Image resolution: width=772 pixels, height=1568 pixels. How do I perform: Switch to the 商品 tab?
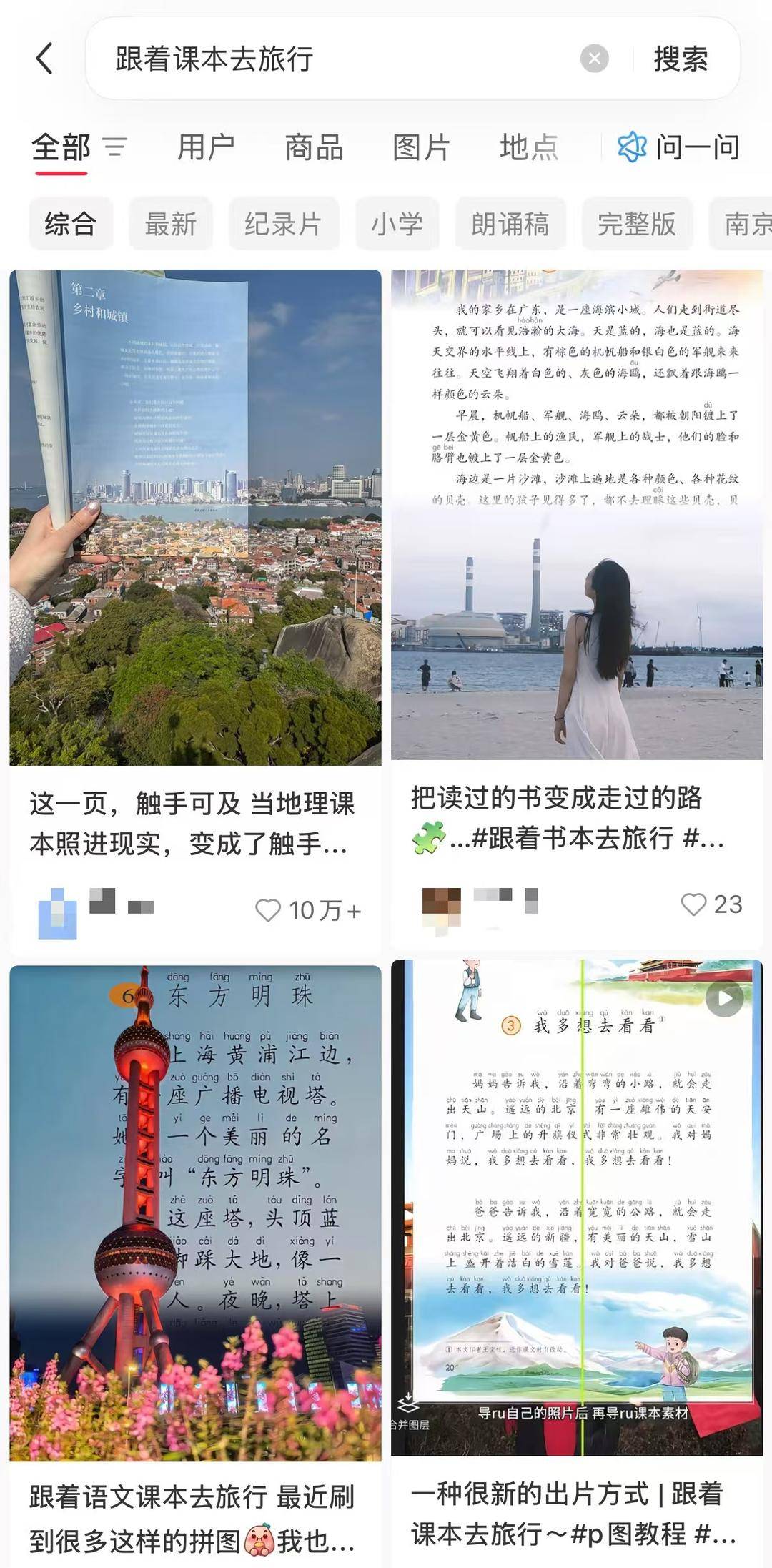314,147
